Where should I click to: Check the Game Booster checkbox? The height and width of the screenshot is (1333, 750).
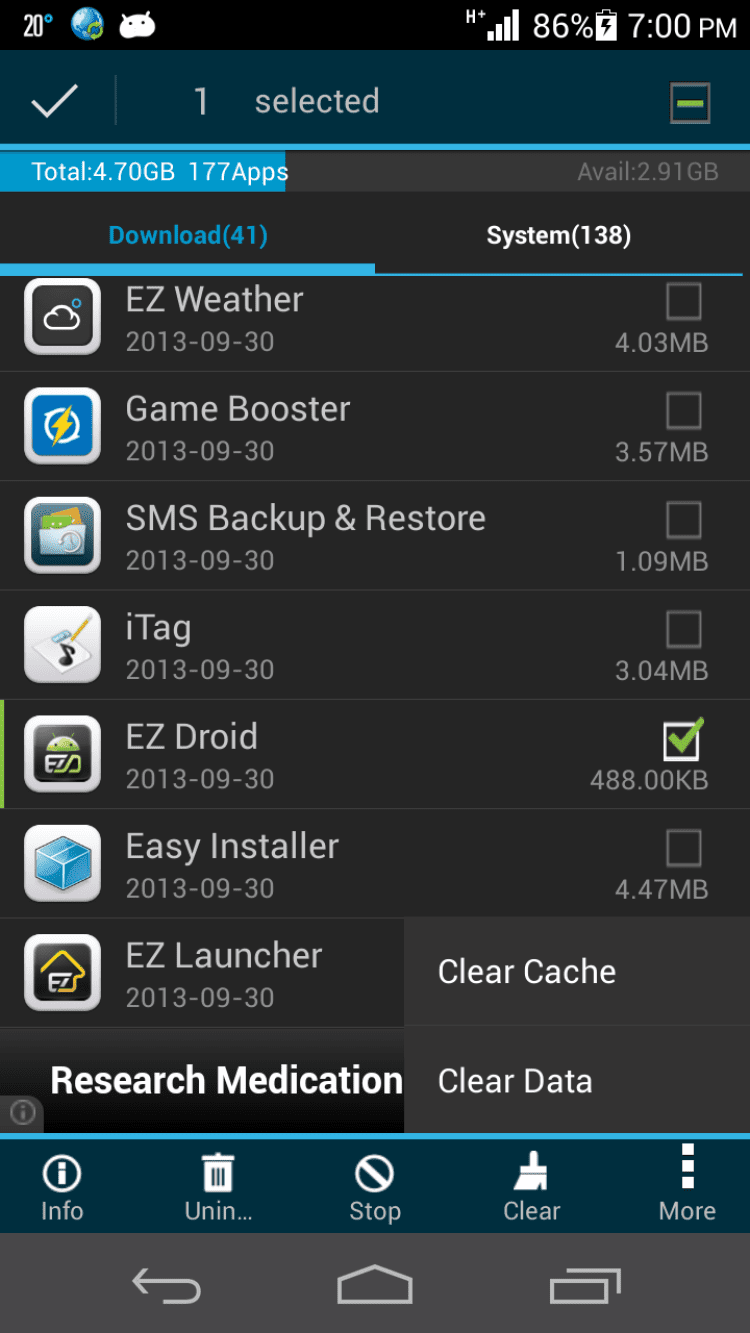(684, 410)
